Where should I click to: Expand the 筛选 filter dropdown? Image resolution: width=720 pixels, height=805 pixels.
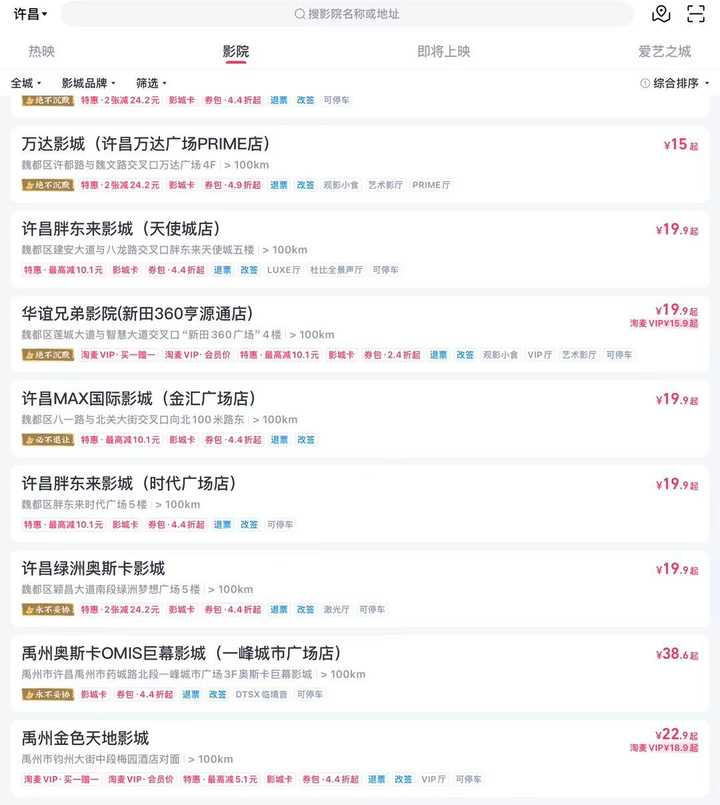(151, 83)
